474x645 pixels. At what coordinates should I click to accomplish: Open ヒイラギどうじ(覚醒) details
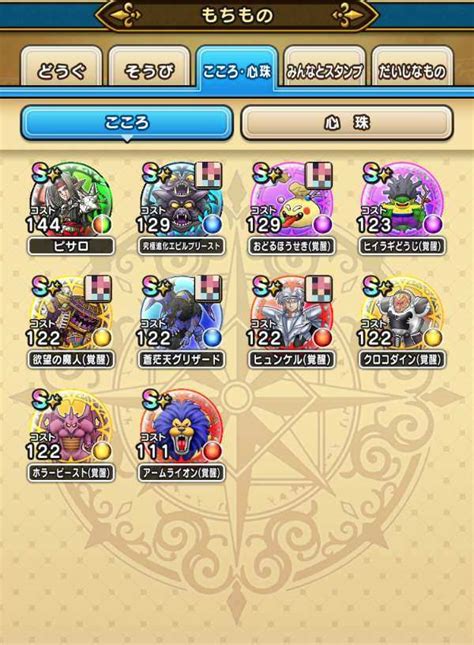coord(402,209)
